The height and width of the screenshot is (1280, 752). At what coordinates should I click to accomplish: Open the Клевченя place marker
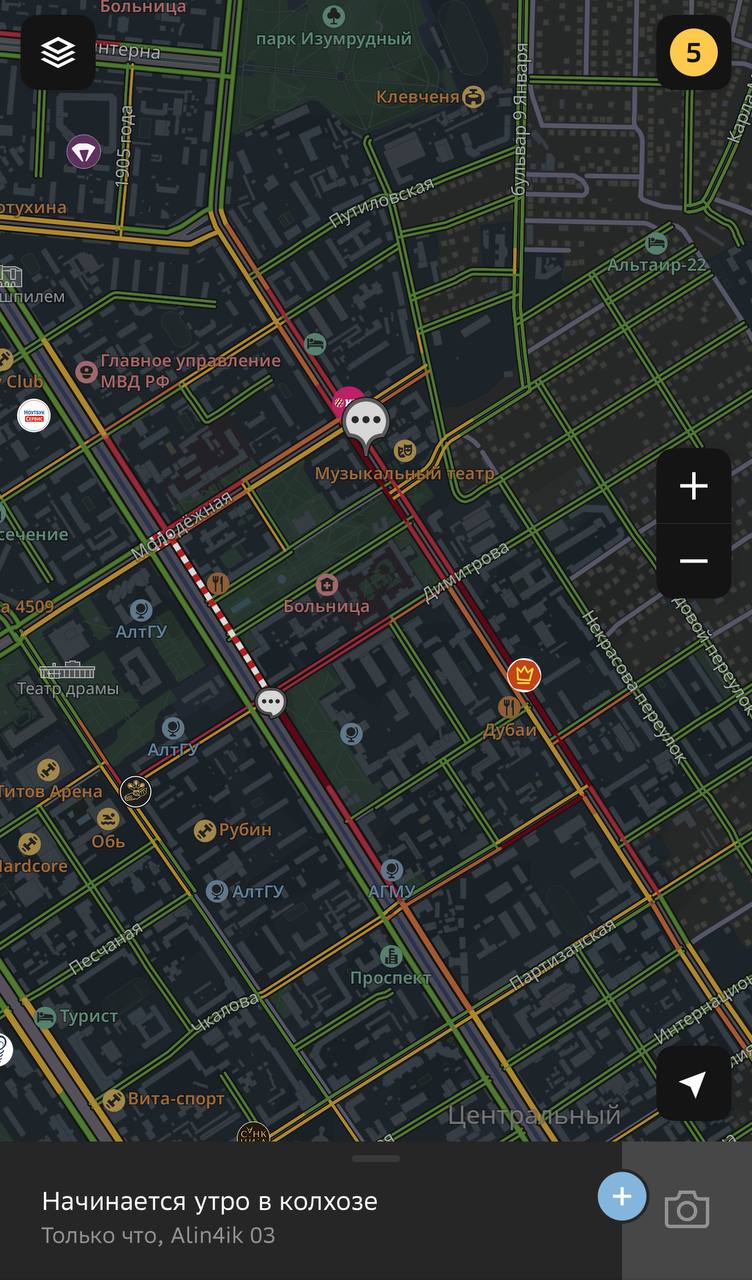pos(473,96)
